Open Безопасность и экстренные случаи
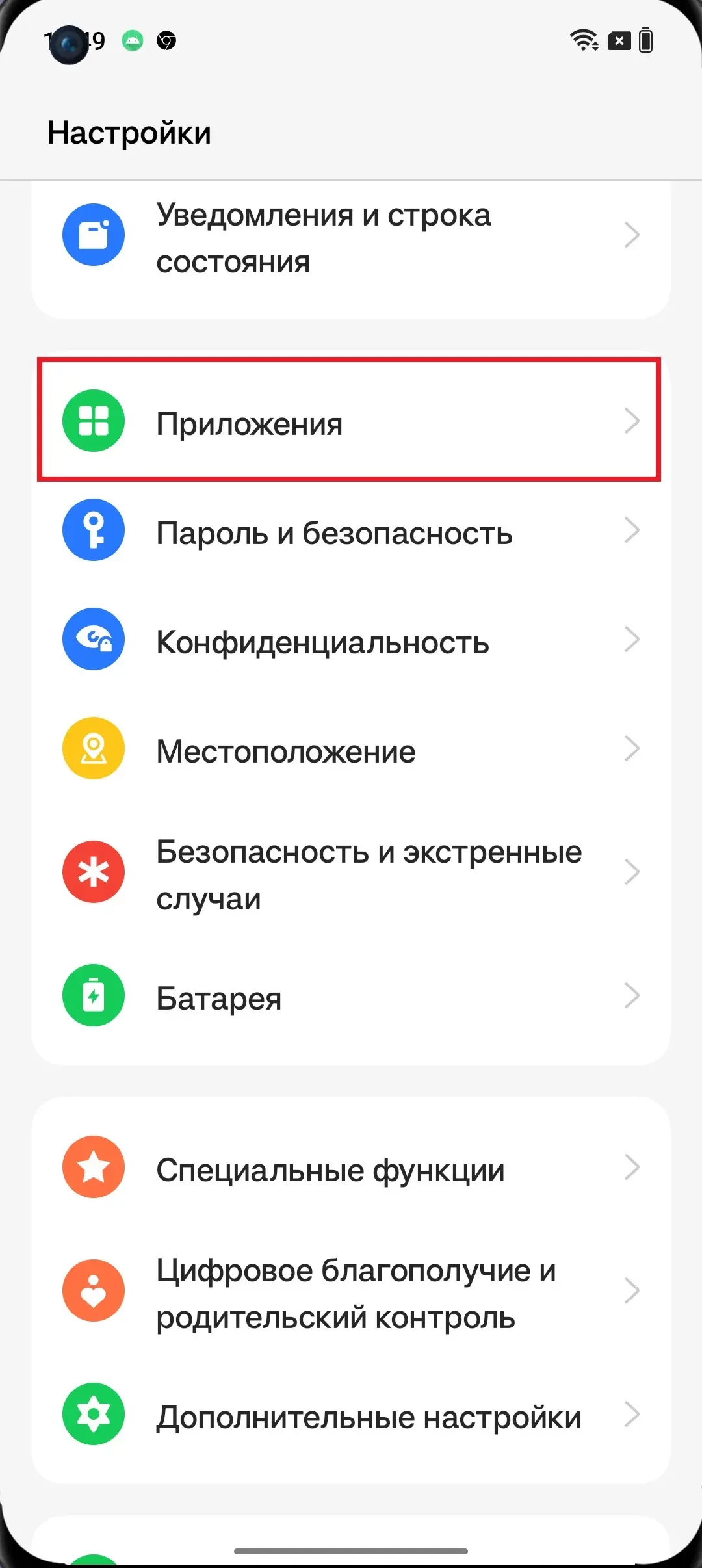Screen dimensions: 702x1568 351,873
